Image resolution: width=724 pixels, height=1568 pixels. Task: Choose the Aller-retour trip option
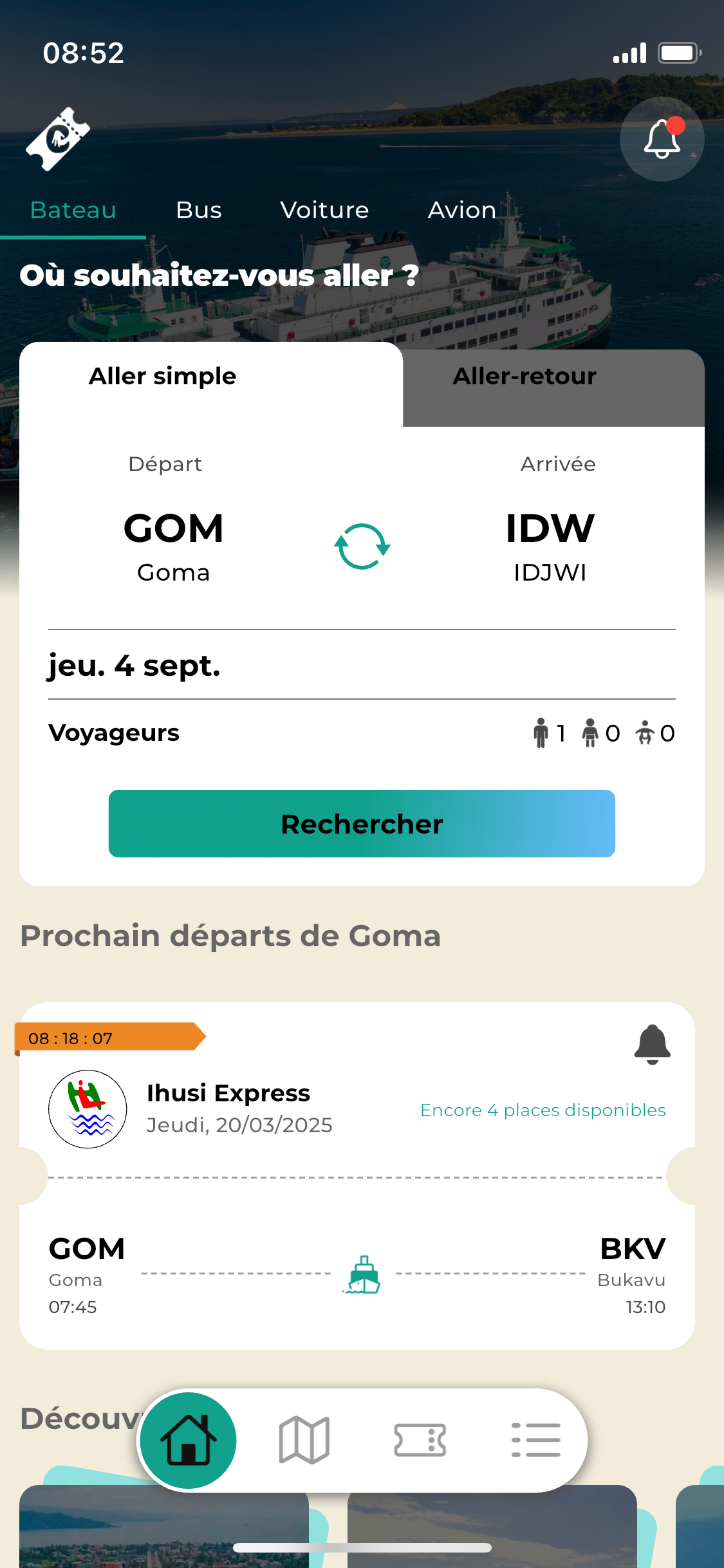pos(524,377)
